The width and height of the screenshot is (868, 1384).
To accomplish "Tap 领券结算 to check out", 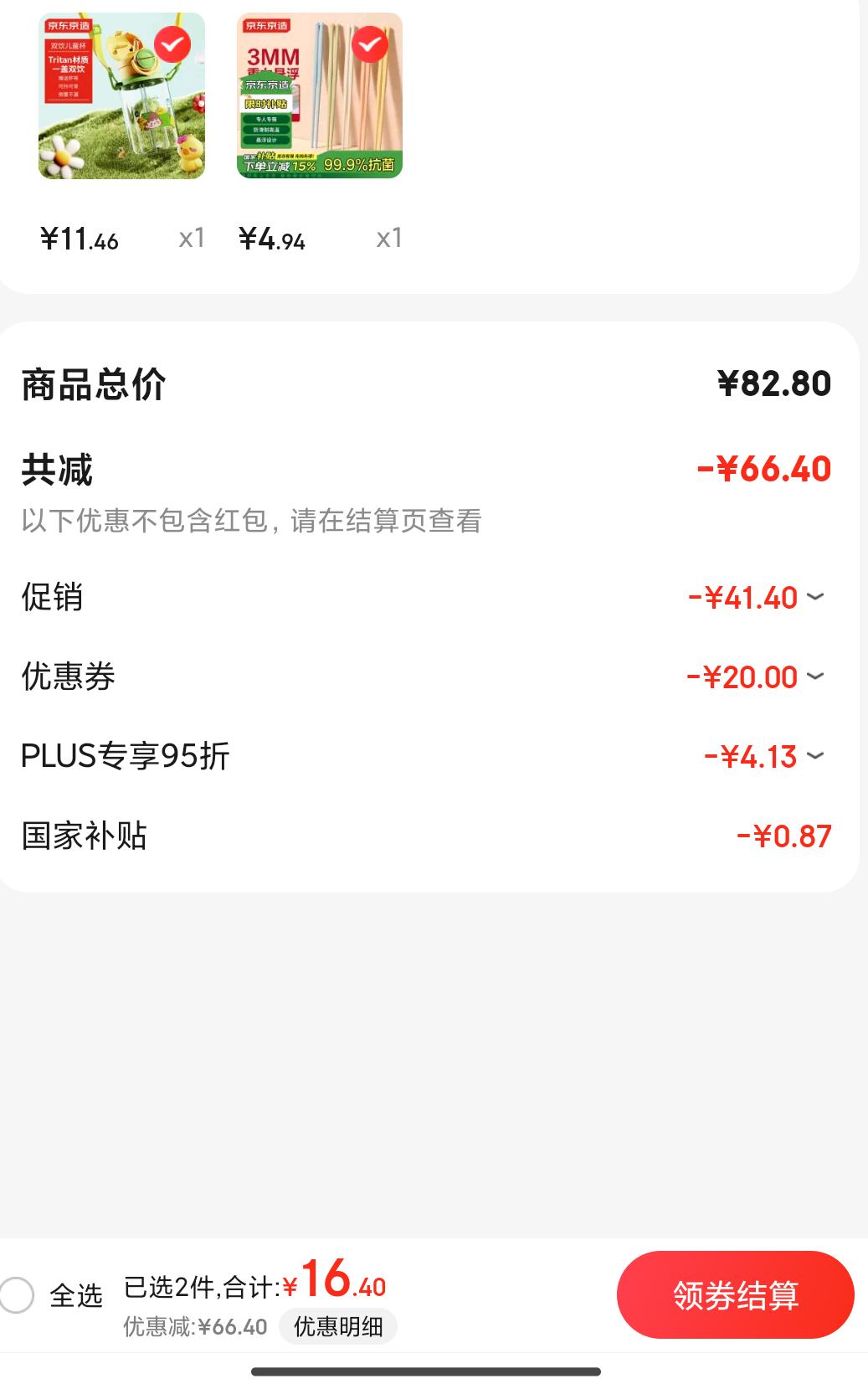I will click(x=735, y=1294).
